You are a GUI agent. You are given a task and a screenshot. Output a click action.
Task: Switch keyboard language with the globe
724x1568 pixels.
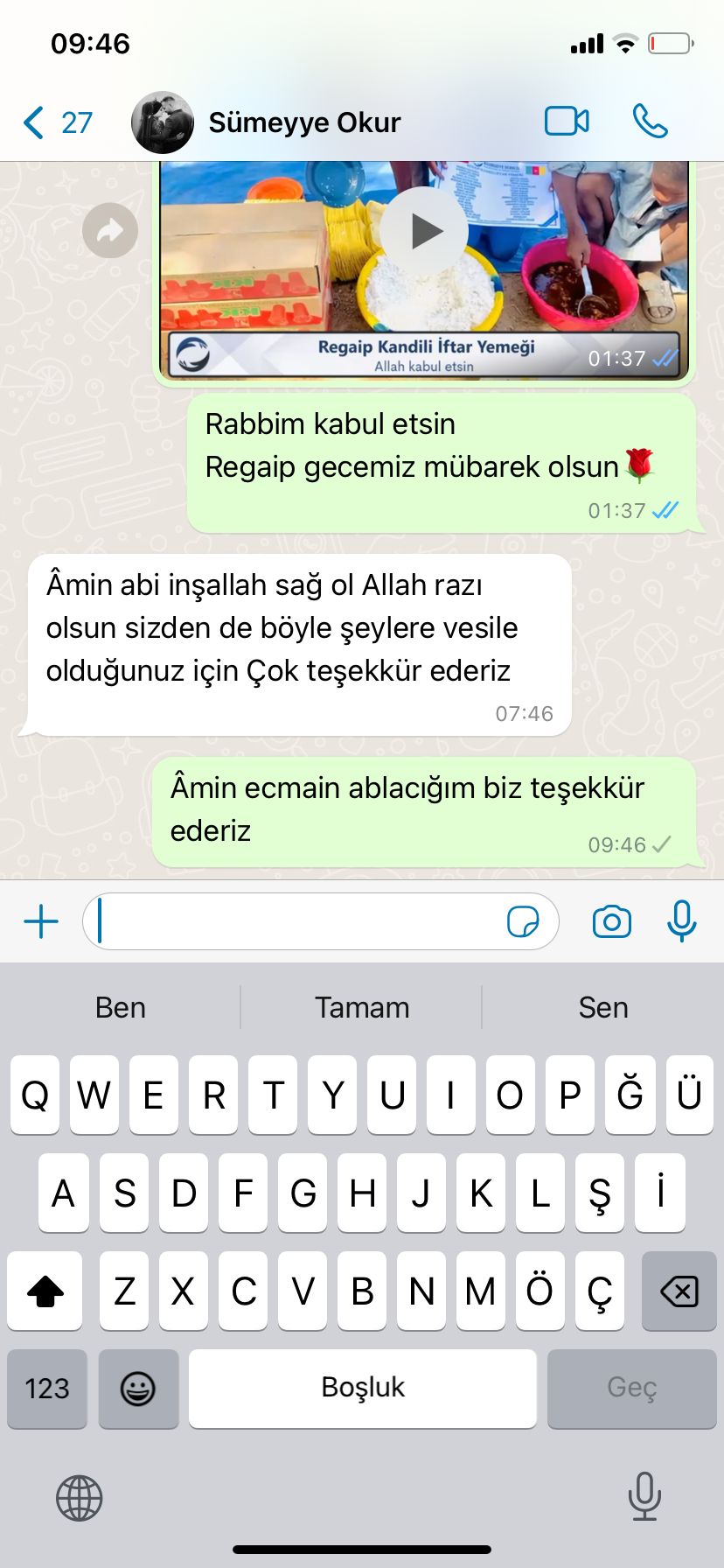pos(80,1497)
